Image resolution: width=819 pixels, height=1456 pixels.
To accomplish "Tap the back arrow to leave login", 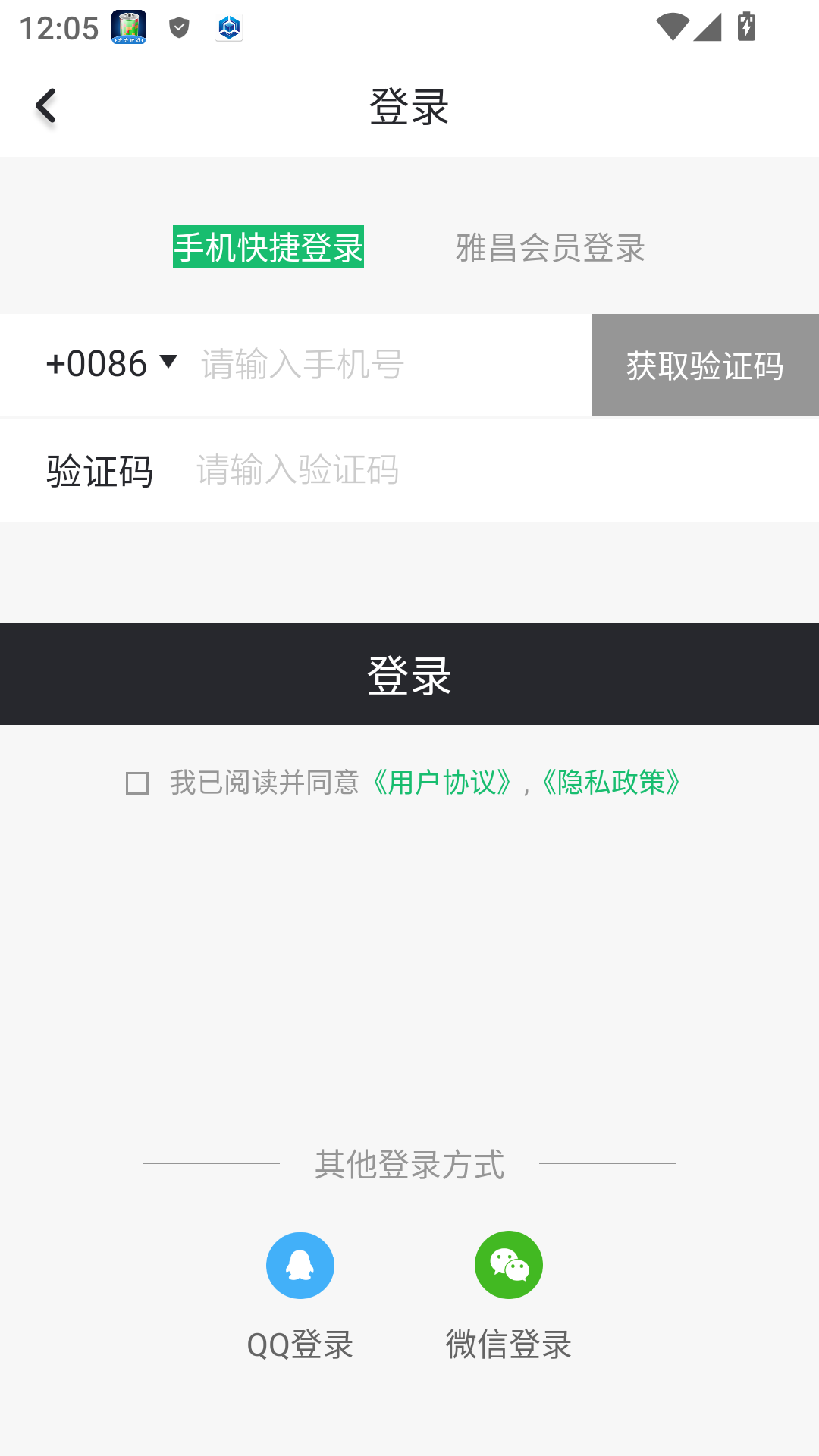I will (x=47, y=105).
